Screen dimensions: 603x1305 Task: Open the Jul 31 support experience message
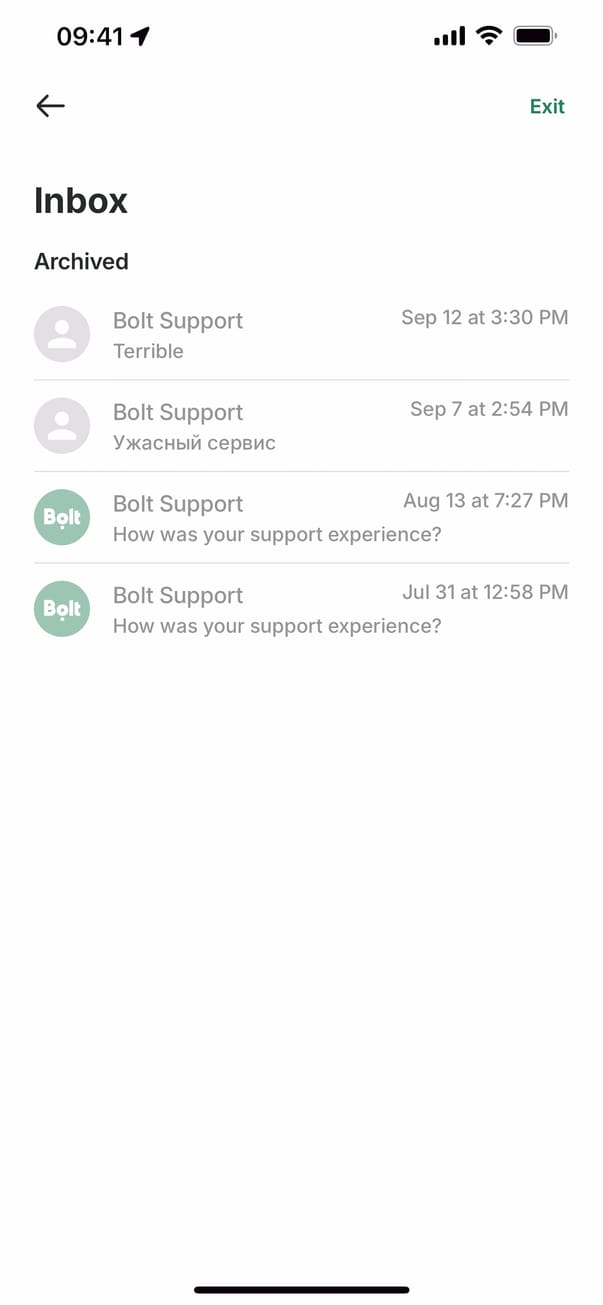[300, 610]
